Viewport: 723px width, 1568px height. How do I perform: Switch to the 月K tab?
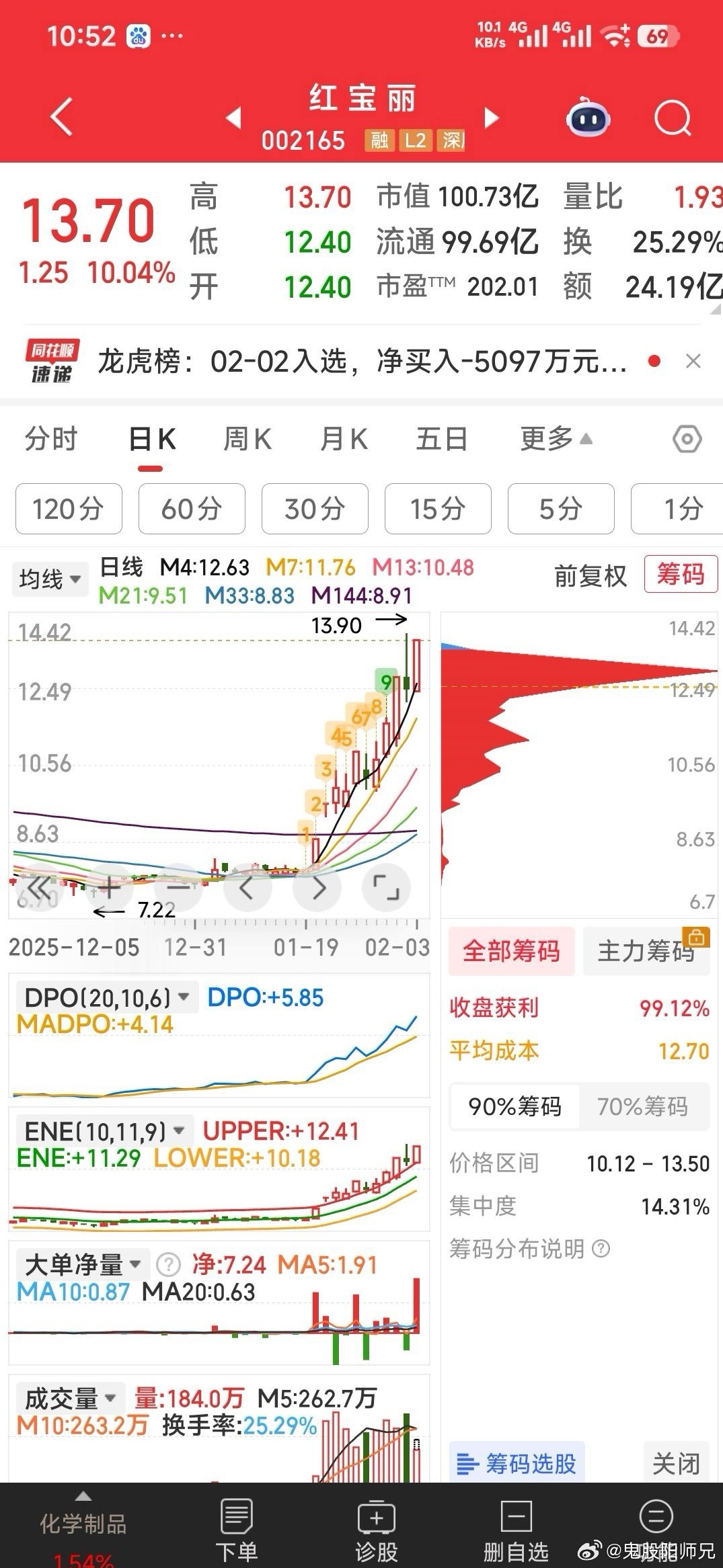(x=344, y=440)
